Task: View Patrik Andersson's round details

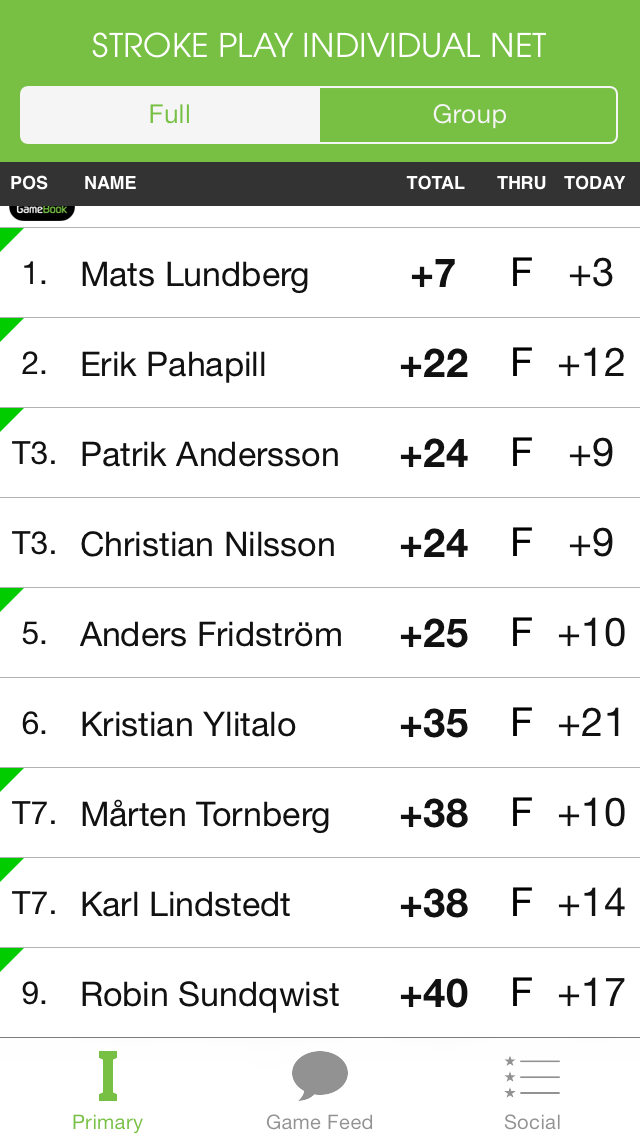Action: (x=320, y=453)
